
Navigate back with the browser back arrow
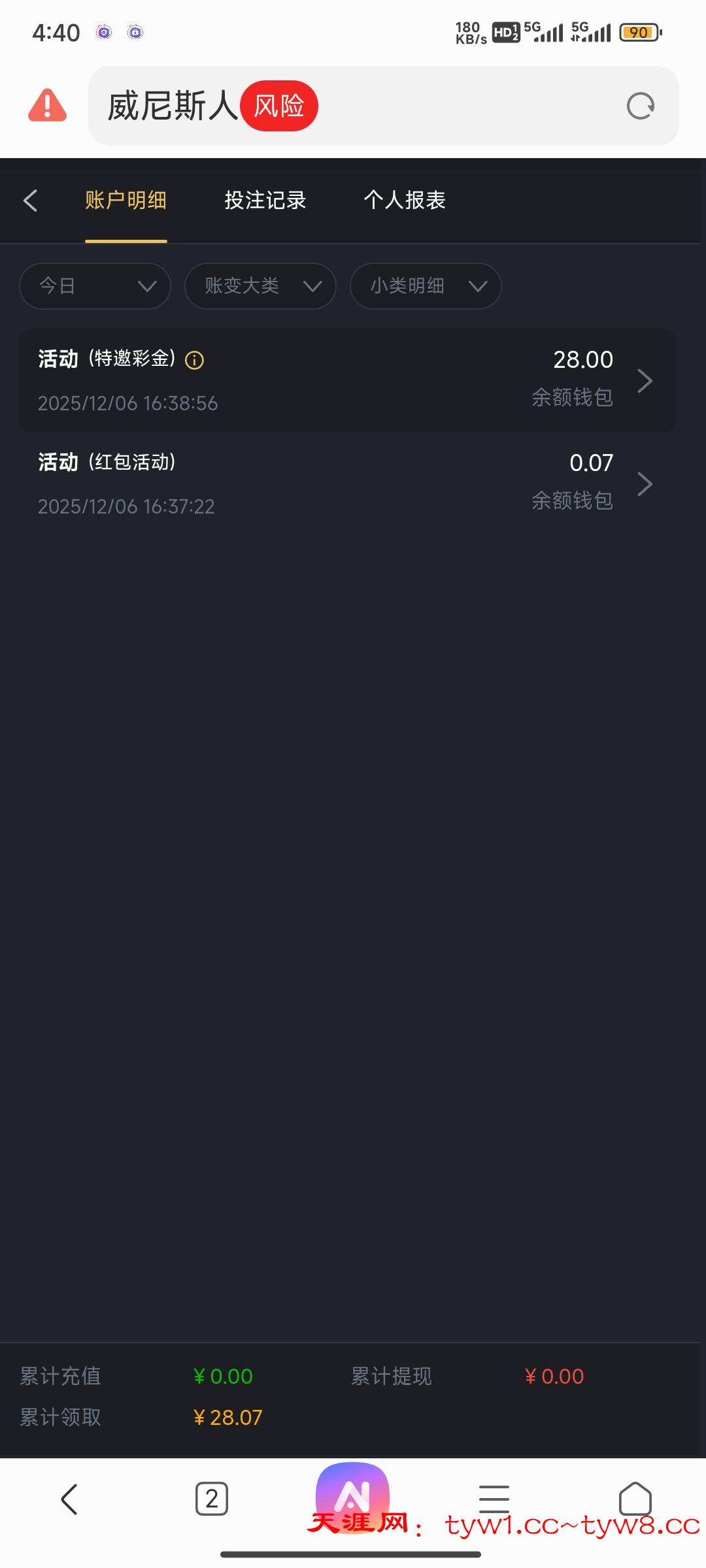(69, 1498)
